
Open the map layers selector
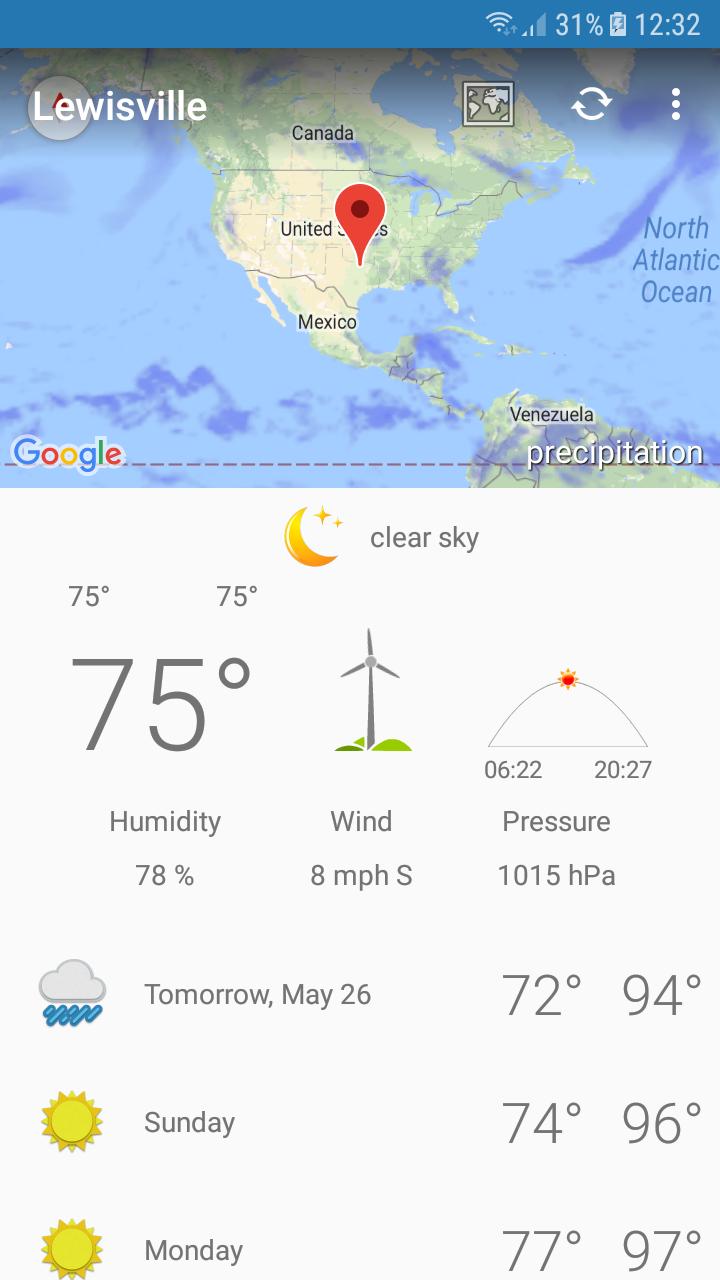(488, 104)
